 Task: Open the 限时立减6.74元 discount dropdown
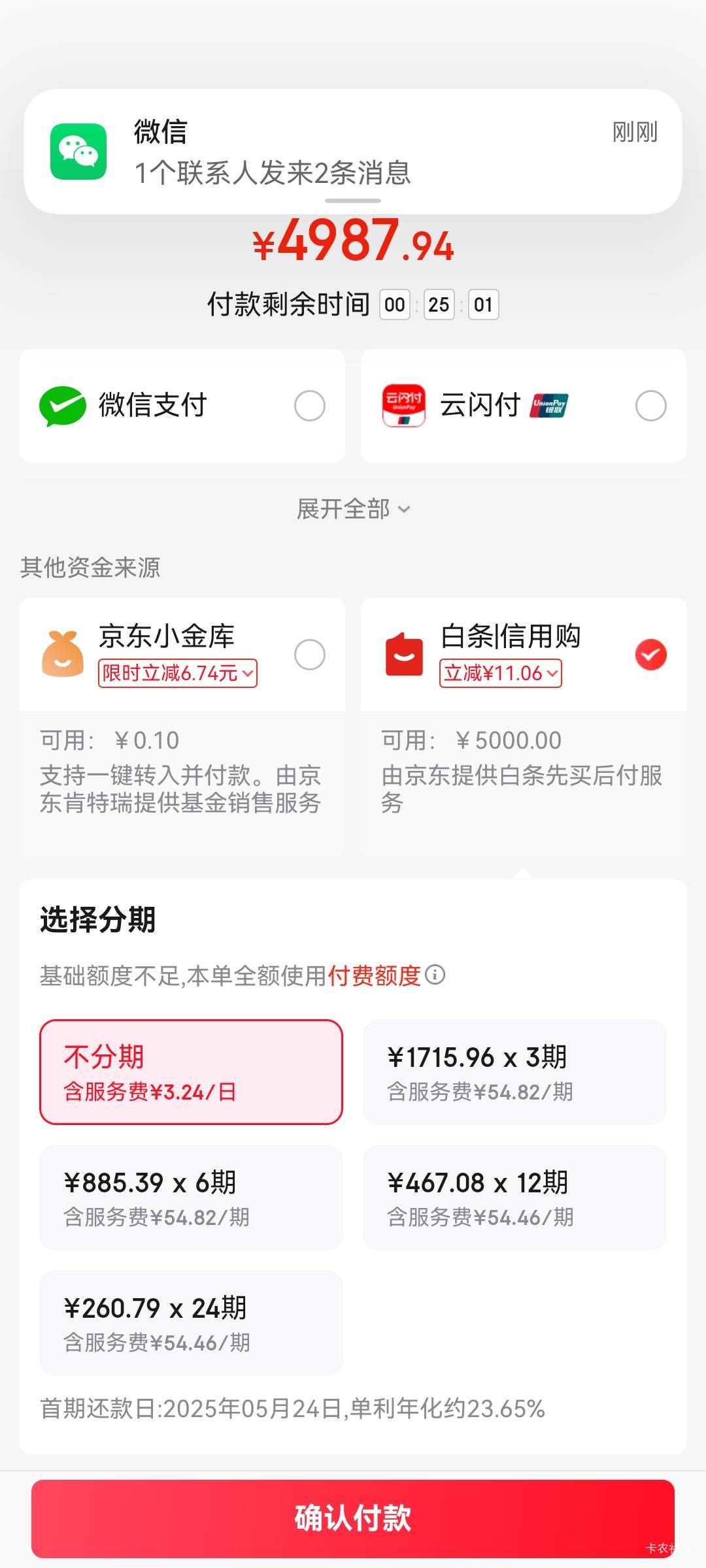click(x=178, y=673)
